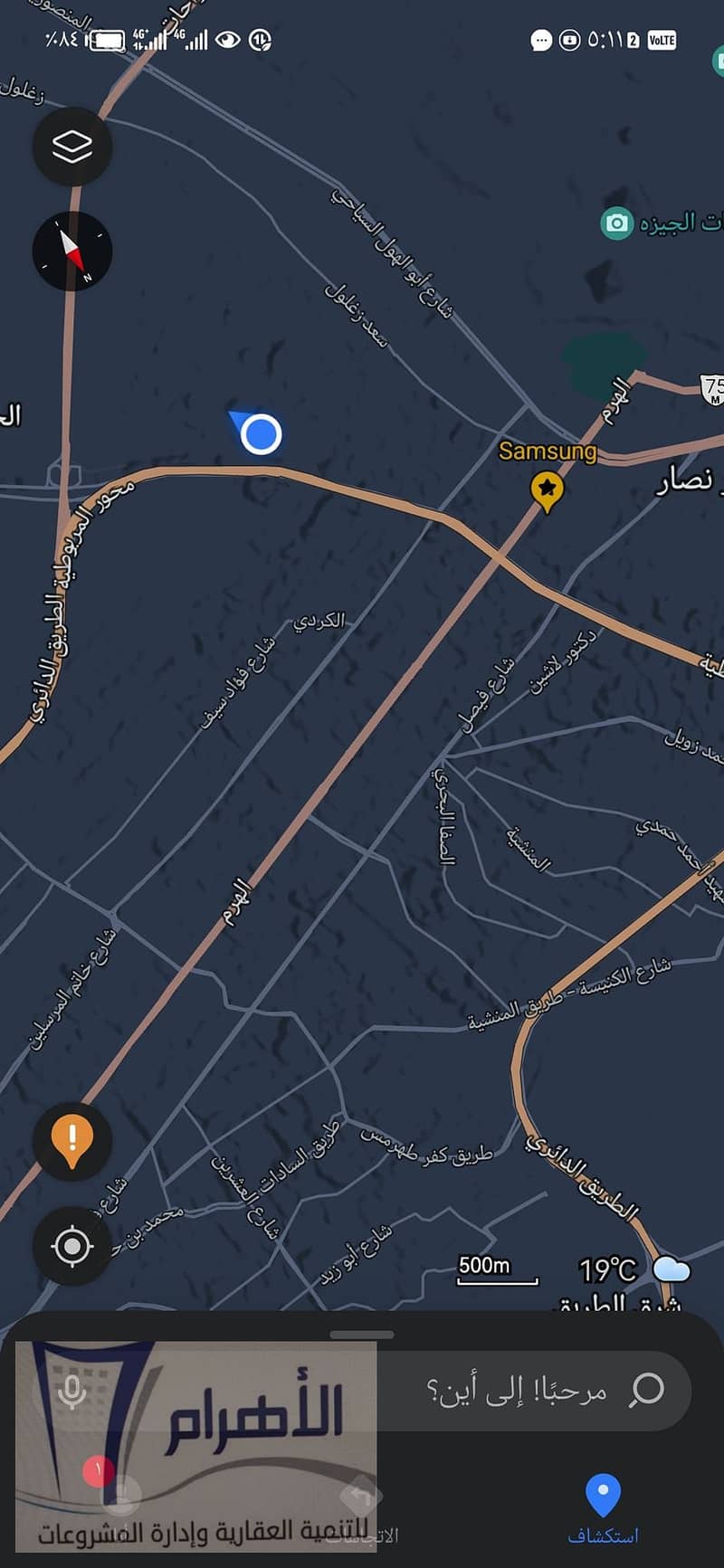Tap the compass to reset orientation
The height and width of the screenshot is (1568, 724).
72,251
